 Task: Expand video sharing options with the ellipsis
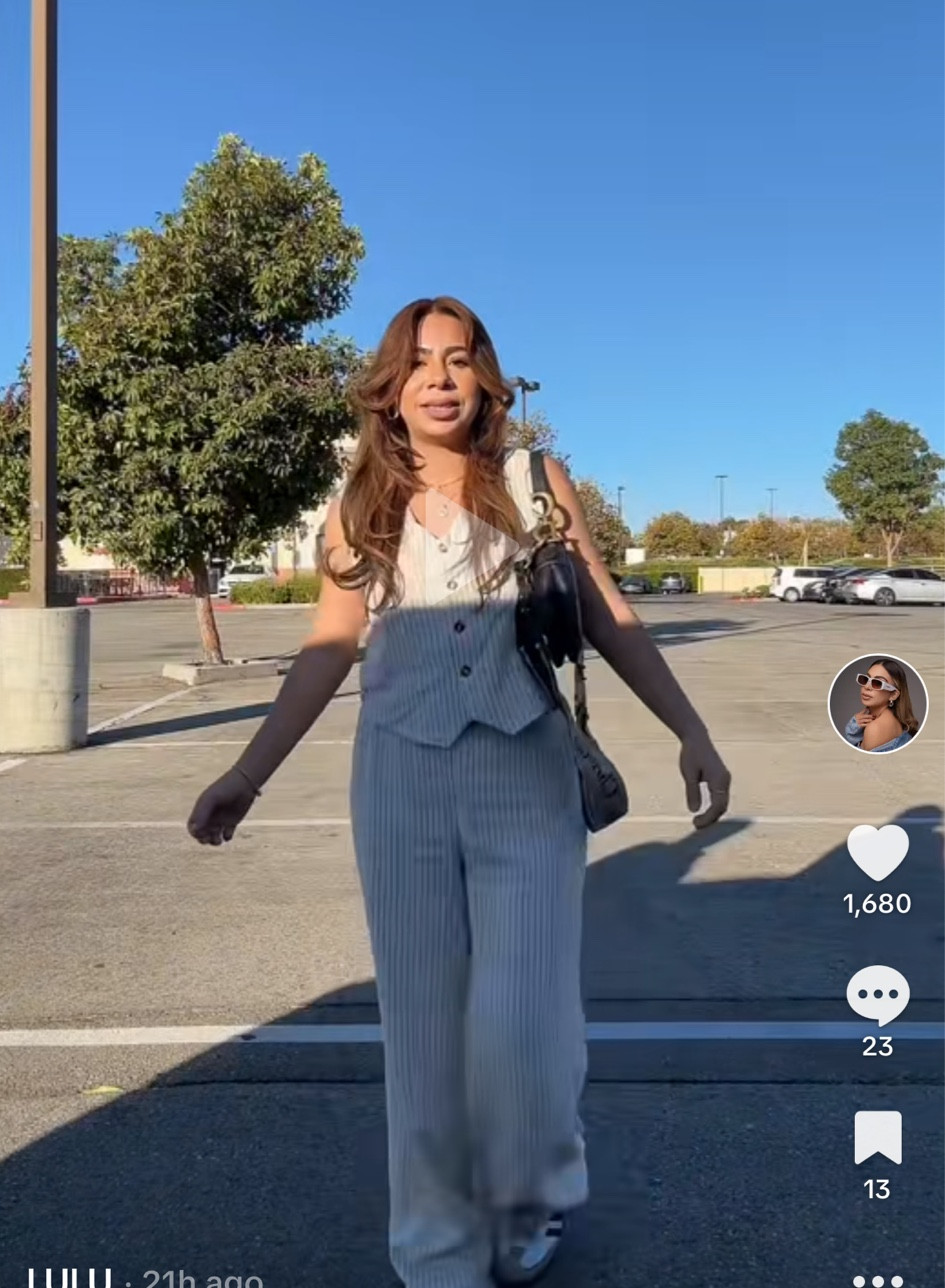(877, 1278)
